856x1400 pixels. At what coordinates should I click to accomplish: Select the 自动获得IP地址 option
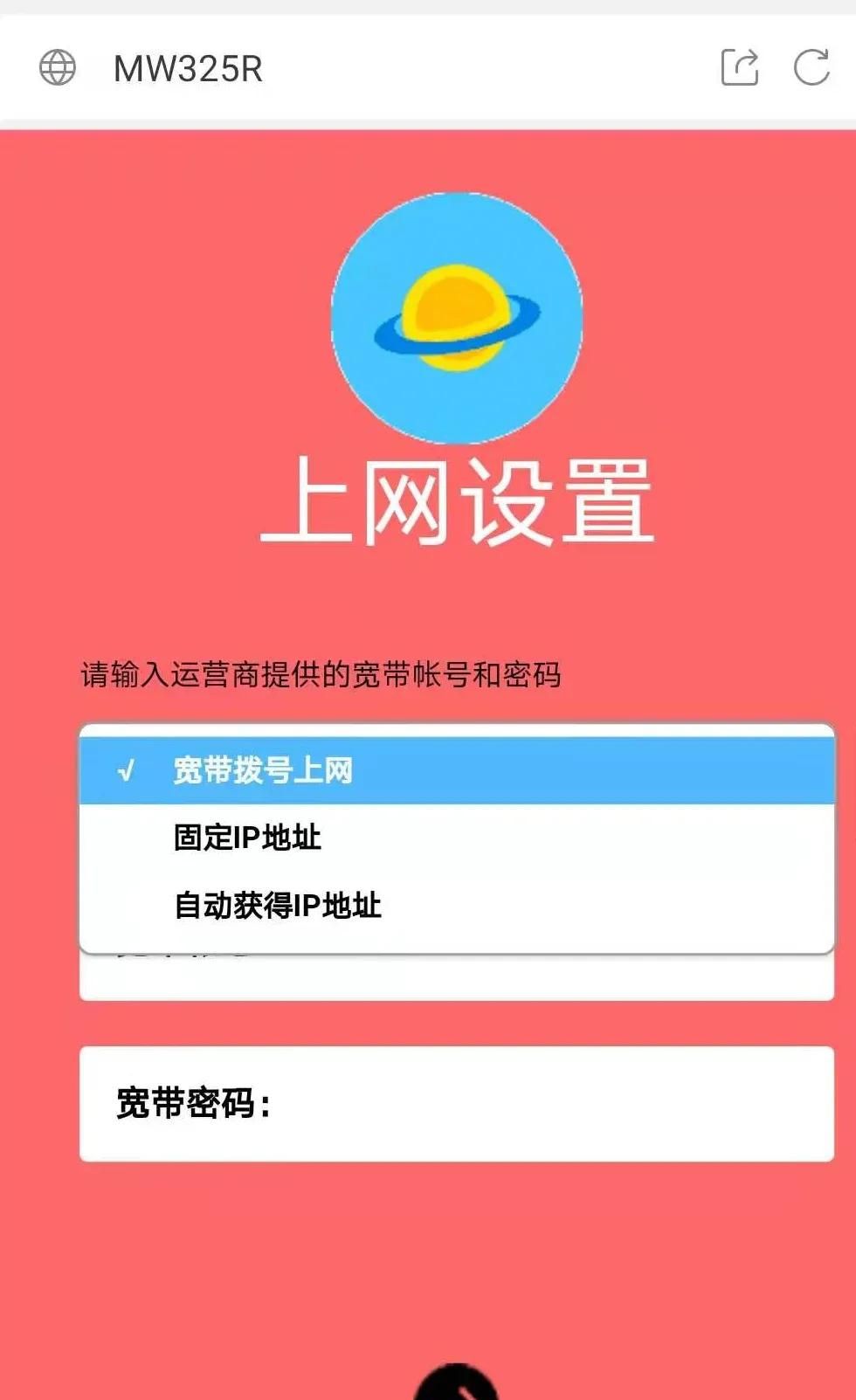[280, 905]
